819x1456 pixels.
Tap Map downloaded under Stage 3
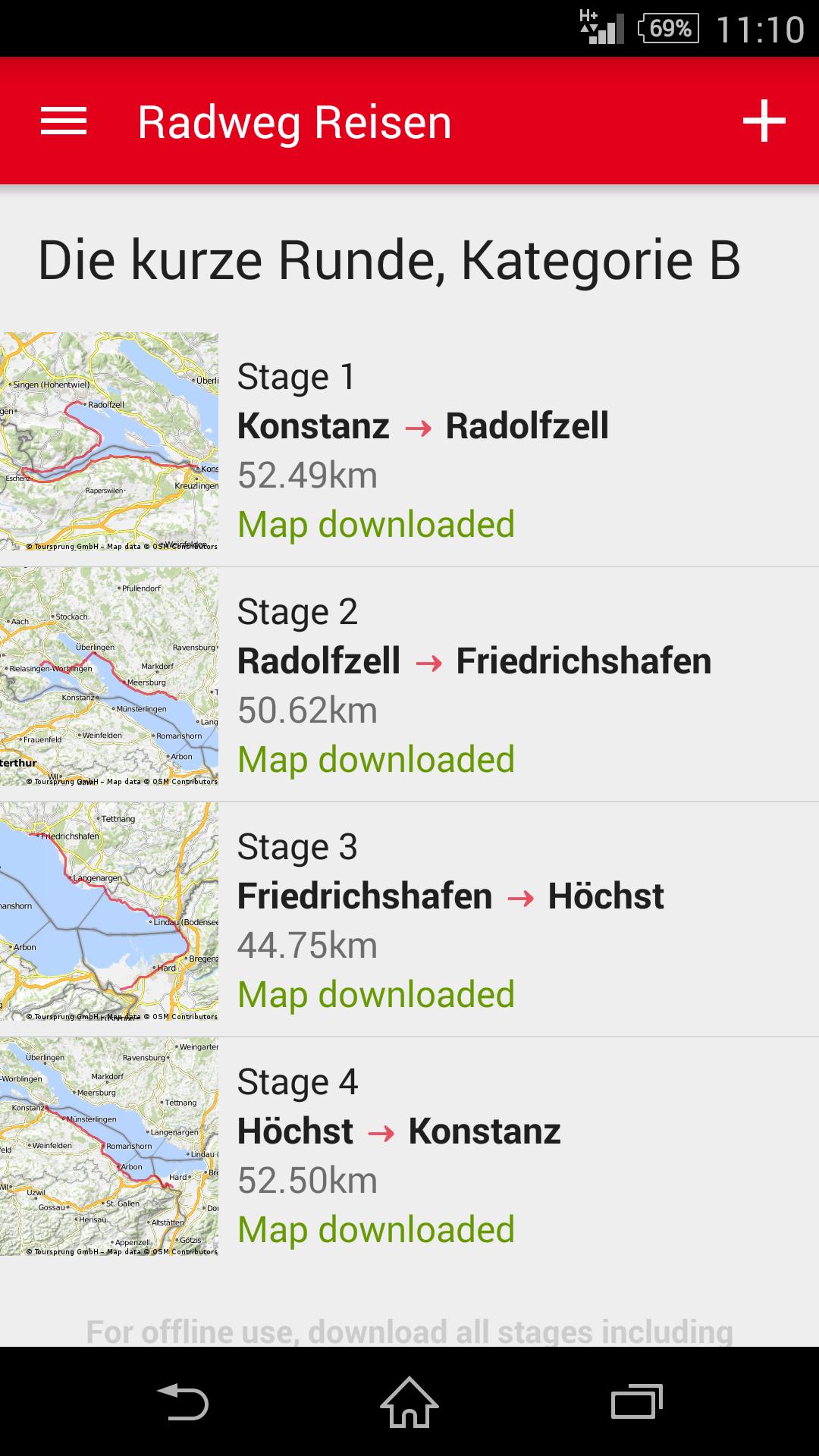pos(377,993)
